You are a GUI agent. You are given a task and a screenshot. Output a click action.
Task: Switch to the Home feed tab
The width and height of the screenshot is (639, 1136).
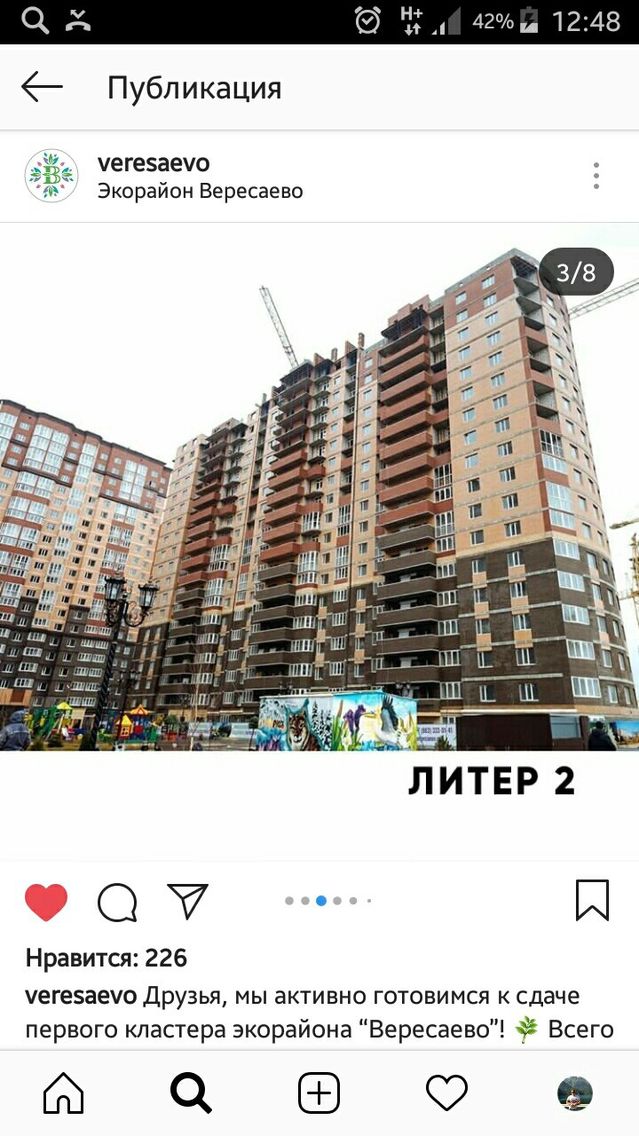point(64,1093)
